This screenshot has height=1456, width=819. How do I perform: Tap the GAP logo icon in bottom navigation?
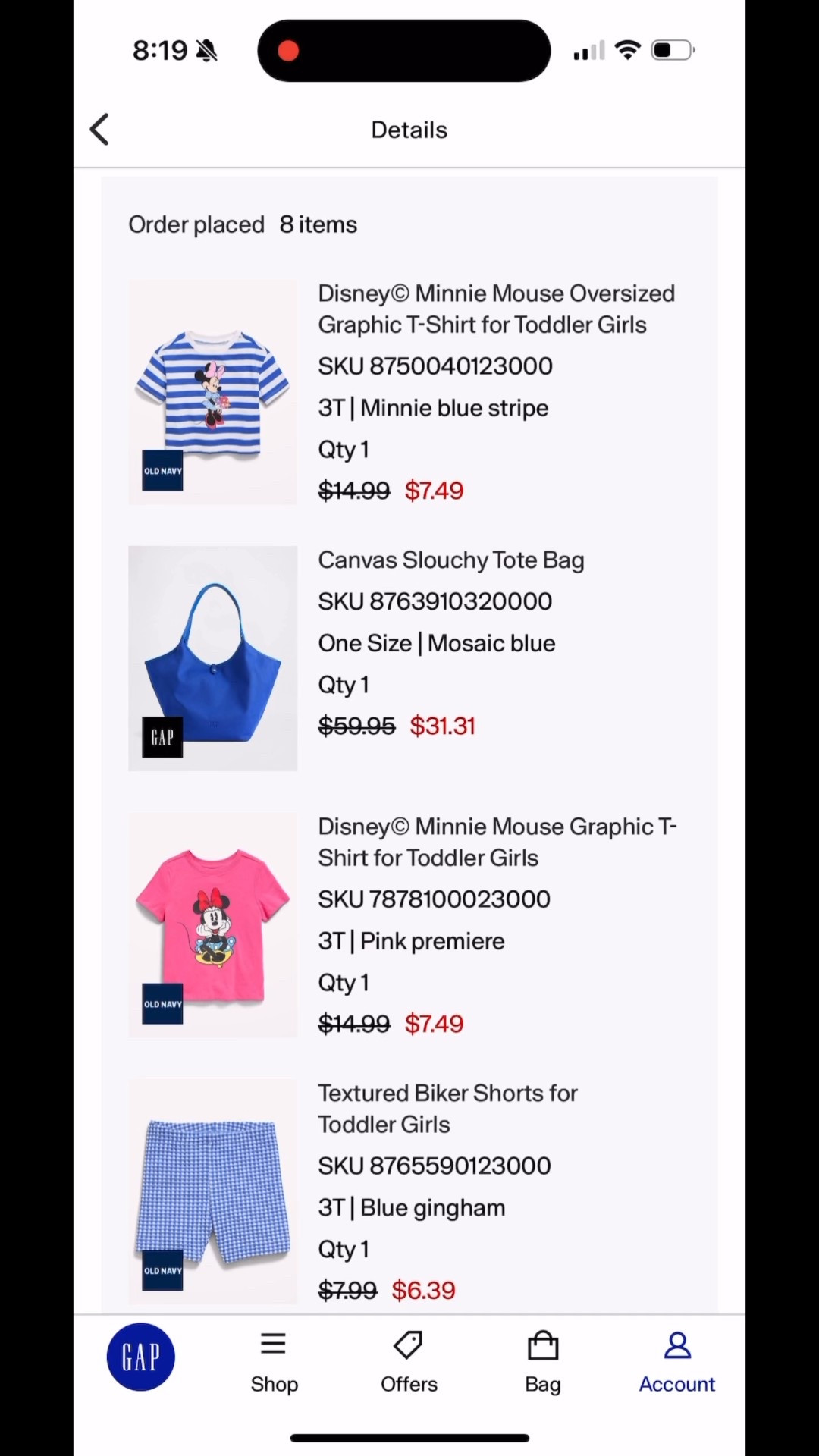pyautogui.click(x=140, y=1357)
